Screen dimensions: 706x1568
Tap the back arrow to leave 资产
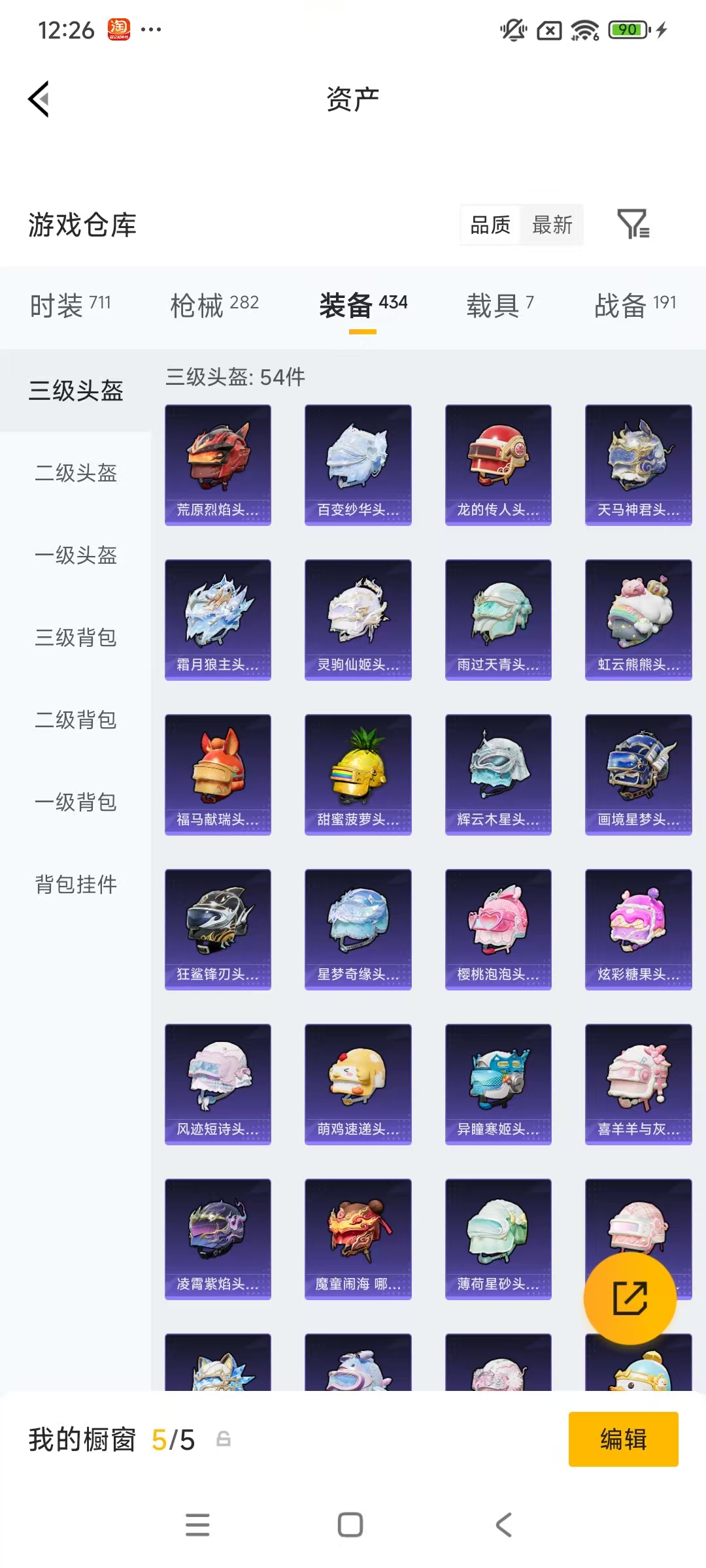click(x=38, y=99)
